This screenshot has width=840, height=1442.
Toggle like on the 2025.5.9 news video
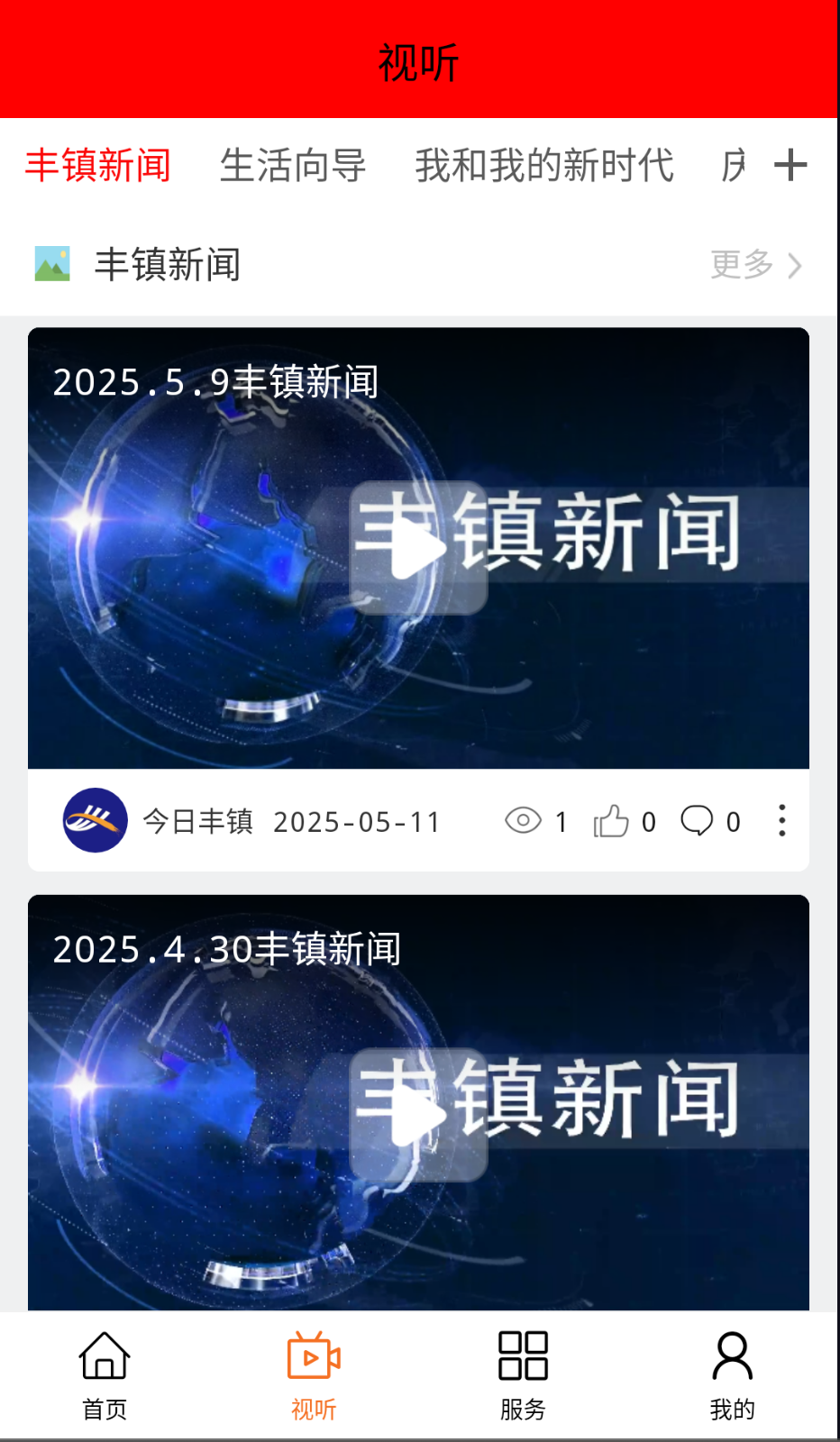pyautogui.click(x=611, y=821)
